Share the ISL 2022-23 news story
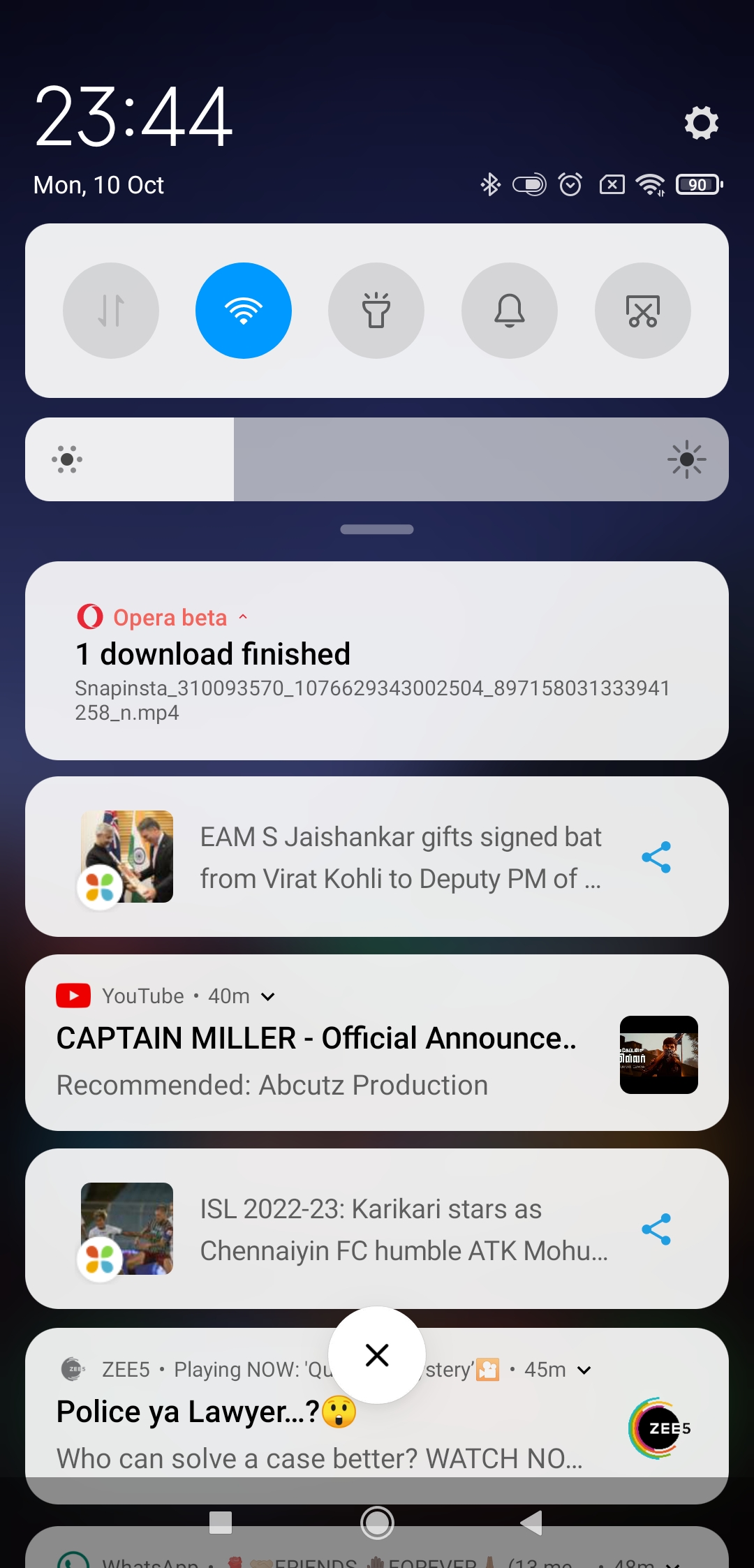This screenshot has width=754, height=1568. 656,1229
